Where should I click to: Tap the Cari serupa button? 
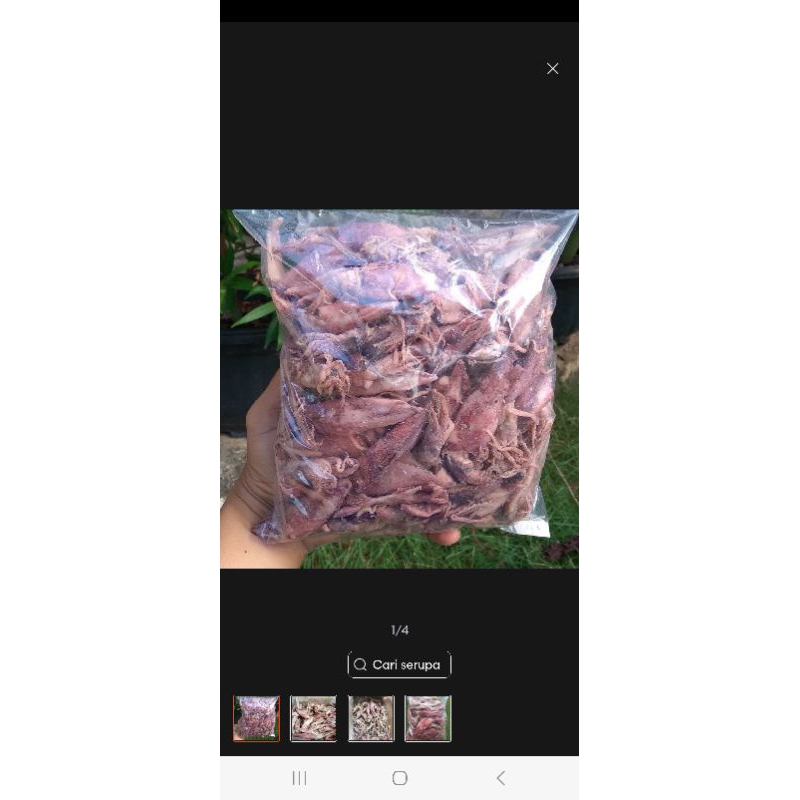point(400,665)
